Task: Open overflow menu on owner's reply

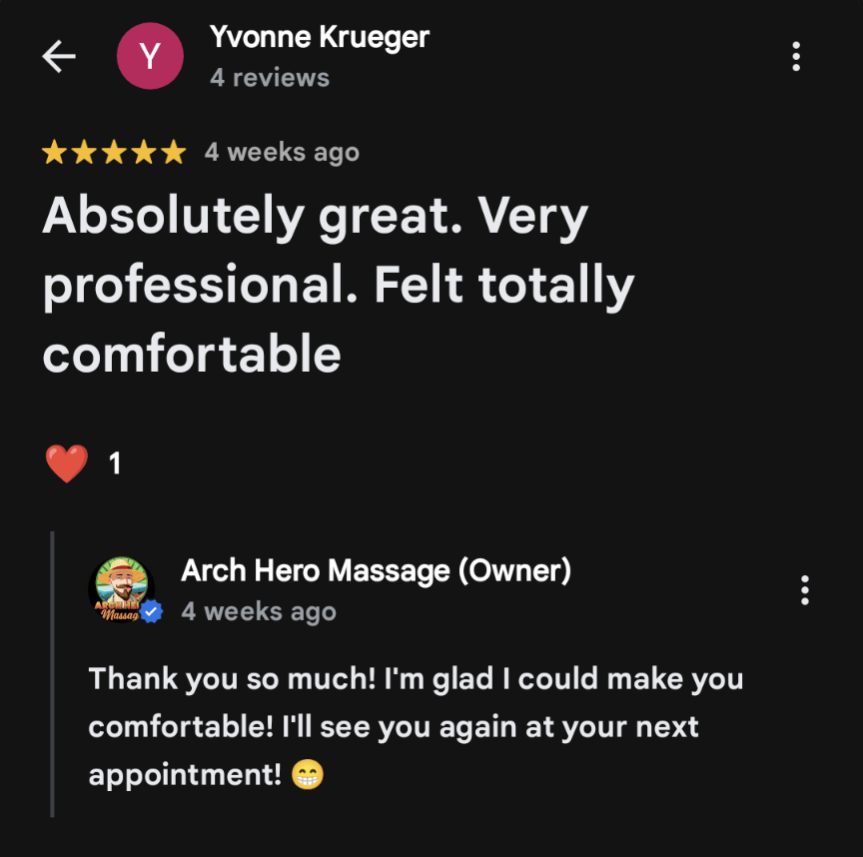Action: pos(805,590)
